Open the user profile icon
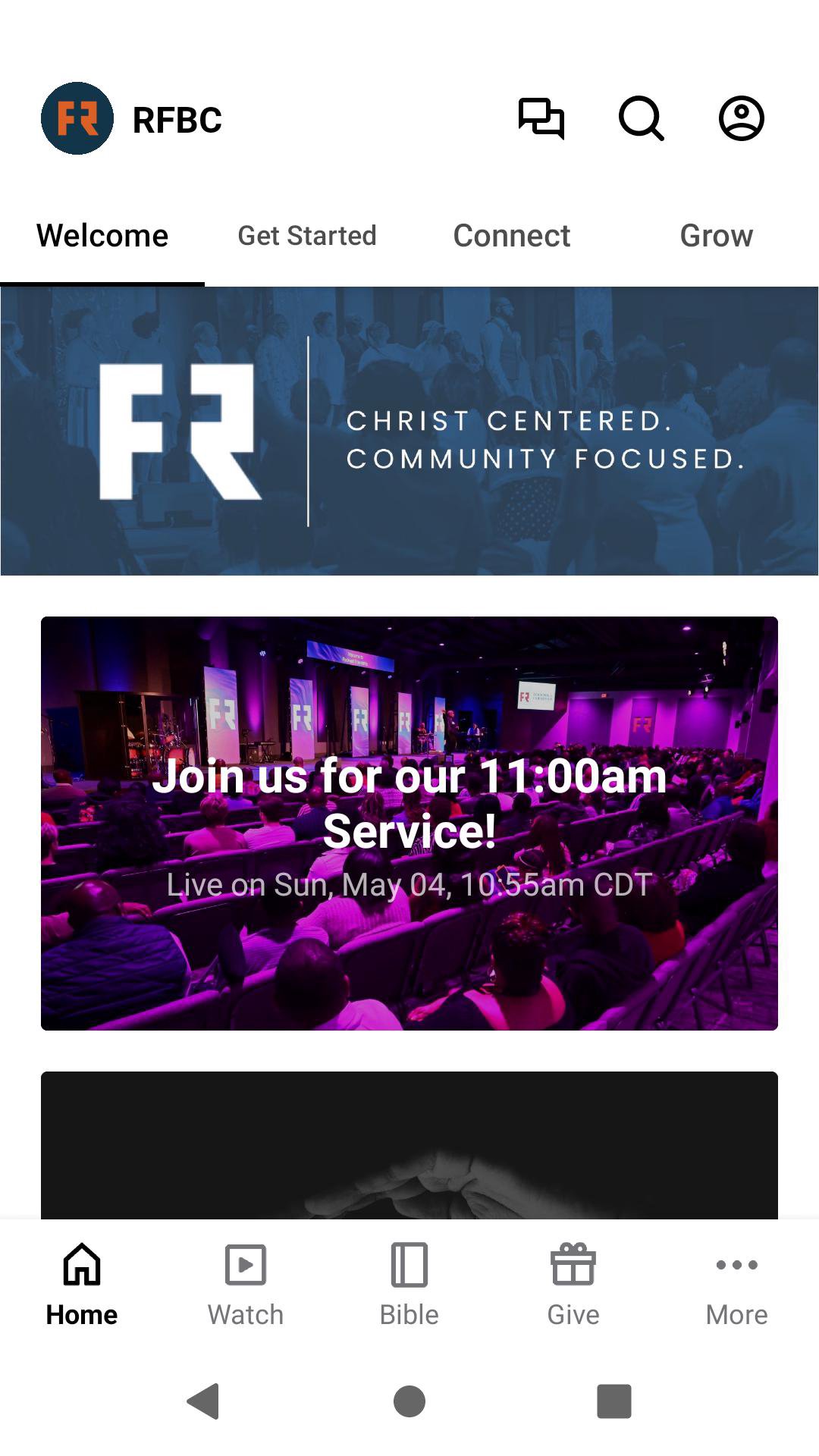Viewport: 819px width, 1456px height. pyautogui.click(x=741, y=118)
